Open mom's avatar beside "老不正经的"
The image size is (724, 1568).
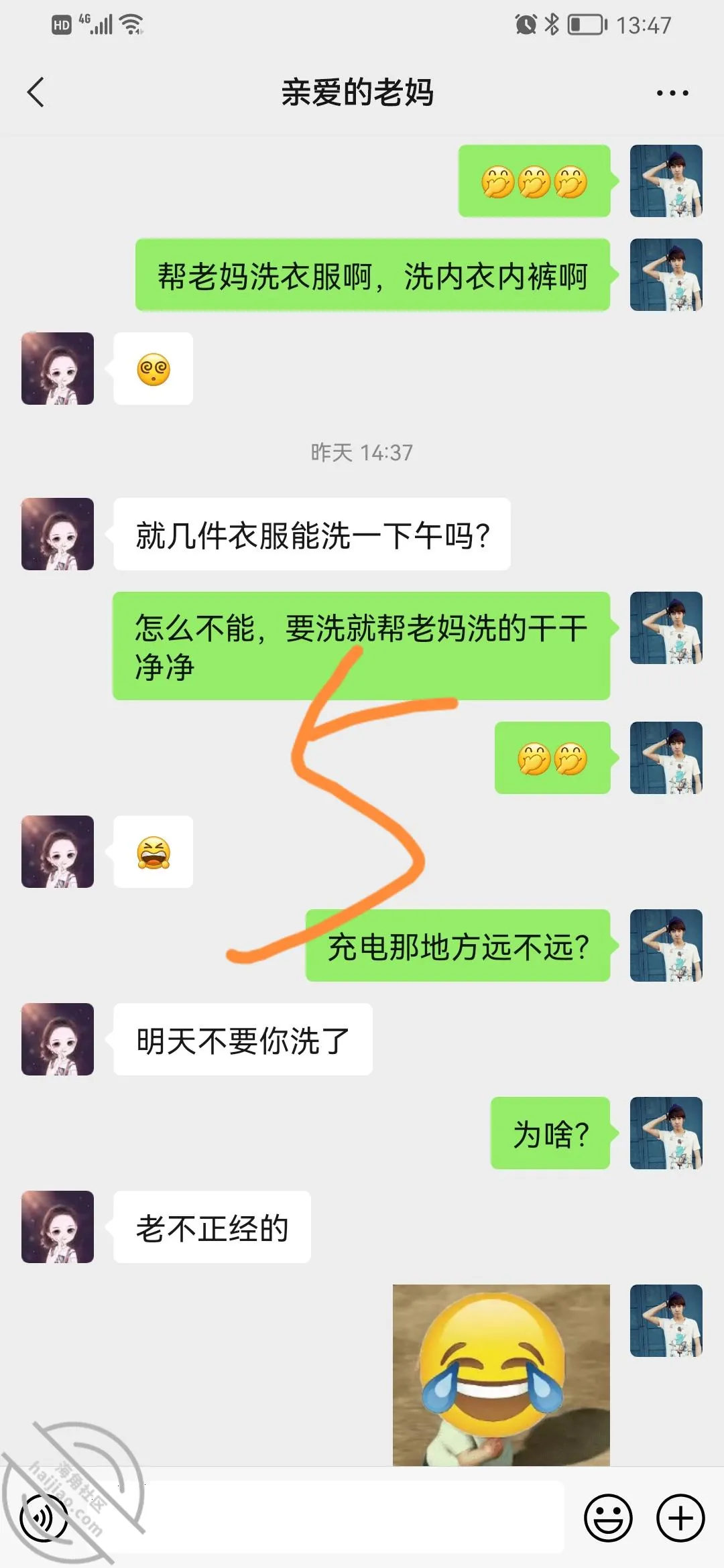point(58,1227)
